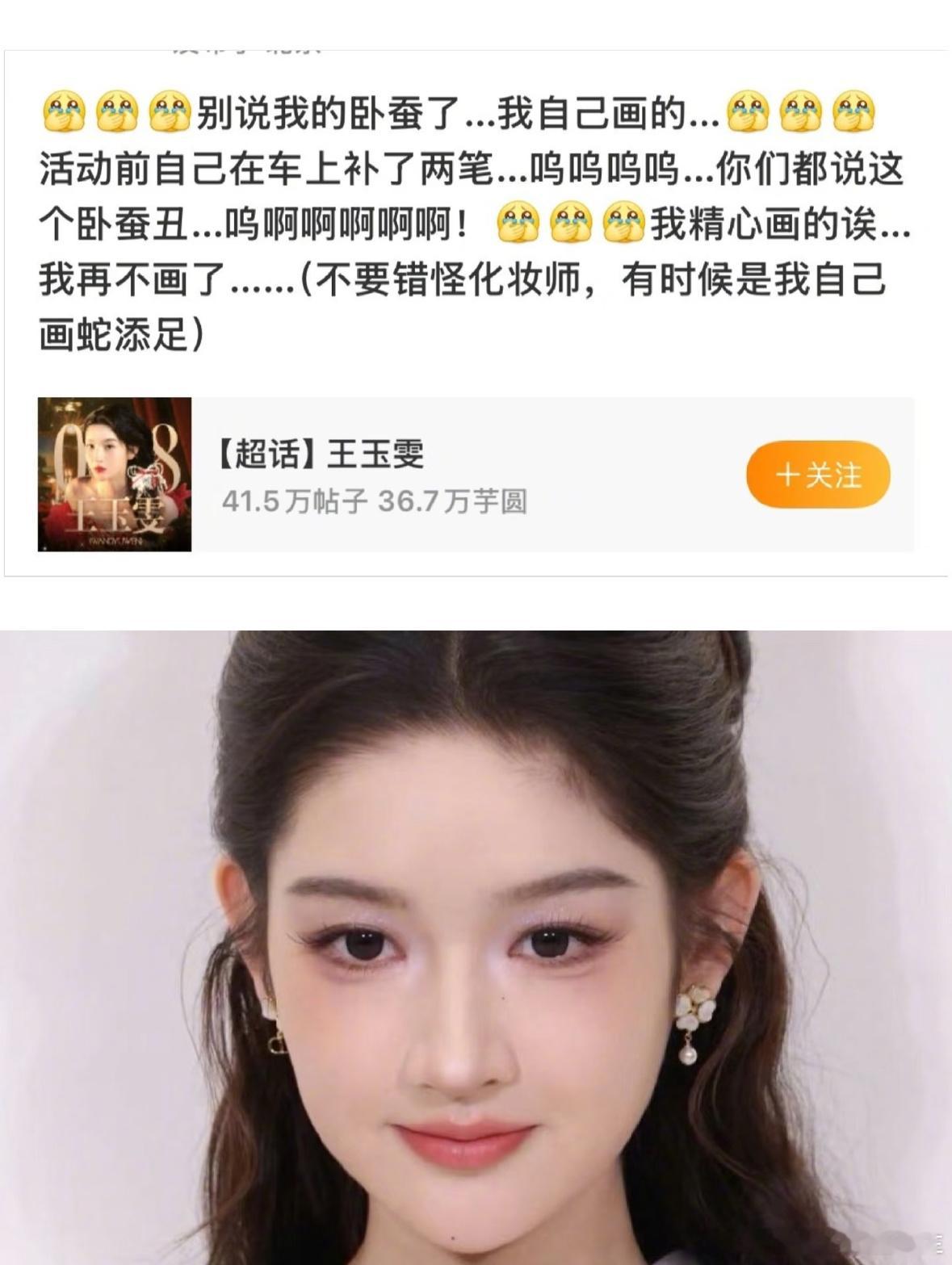Image resolution: width=952 pixels, height=1265 pixels.
Task: Open the 36.7万芋圆 fan count details
Action: (454, 501)
